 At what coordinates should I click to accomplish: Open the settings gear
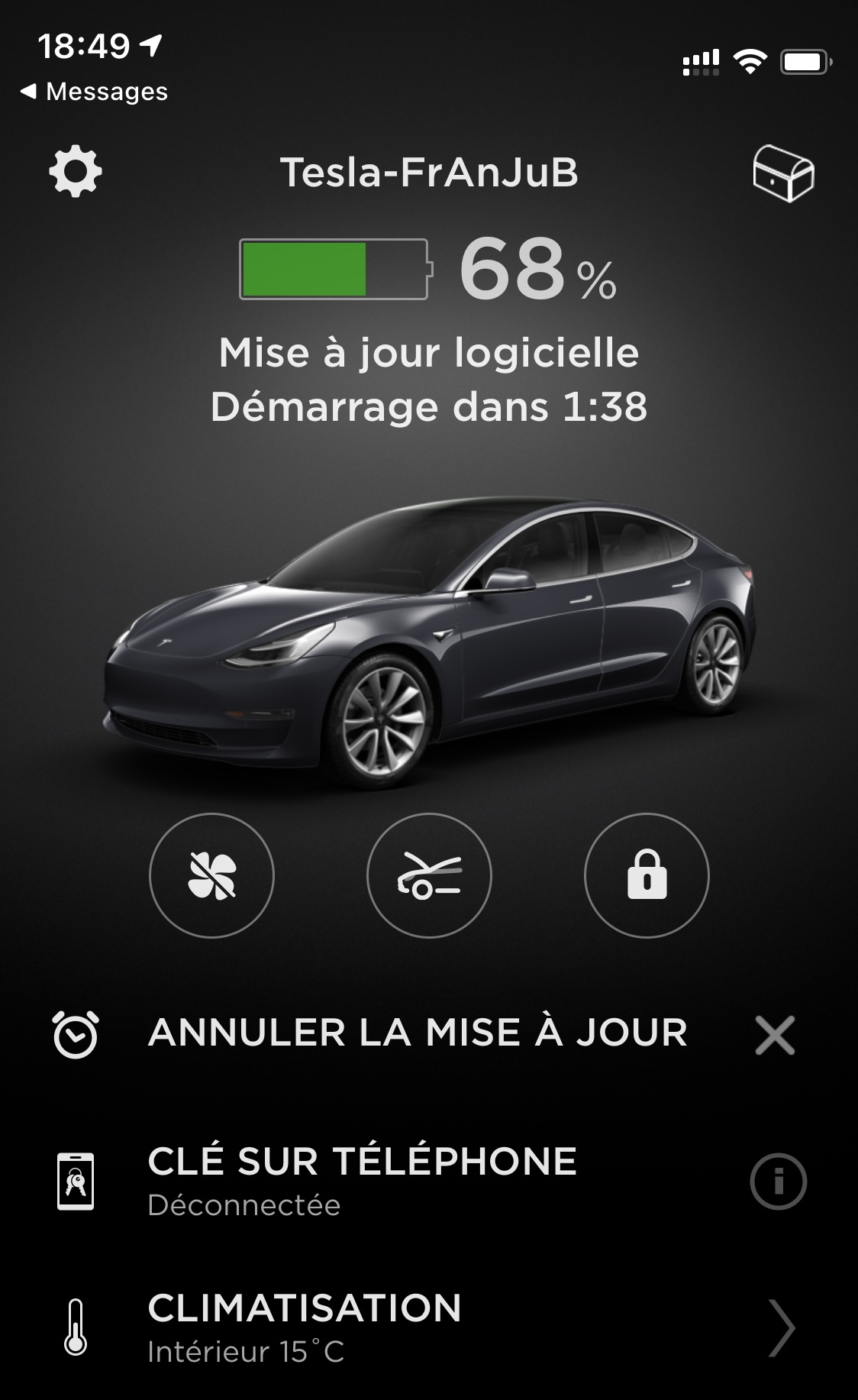[76, 173]
